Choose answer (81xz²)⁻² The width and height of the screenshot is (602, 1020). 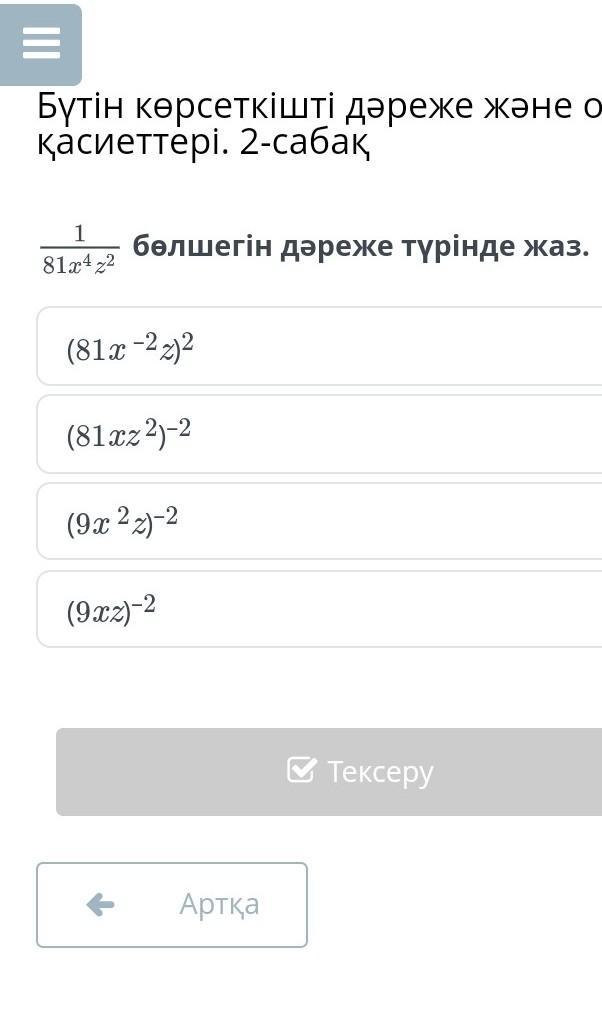[x=320, y=434]
